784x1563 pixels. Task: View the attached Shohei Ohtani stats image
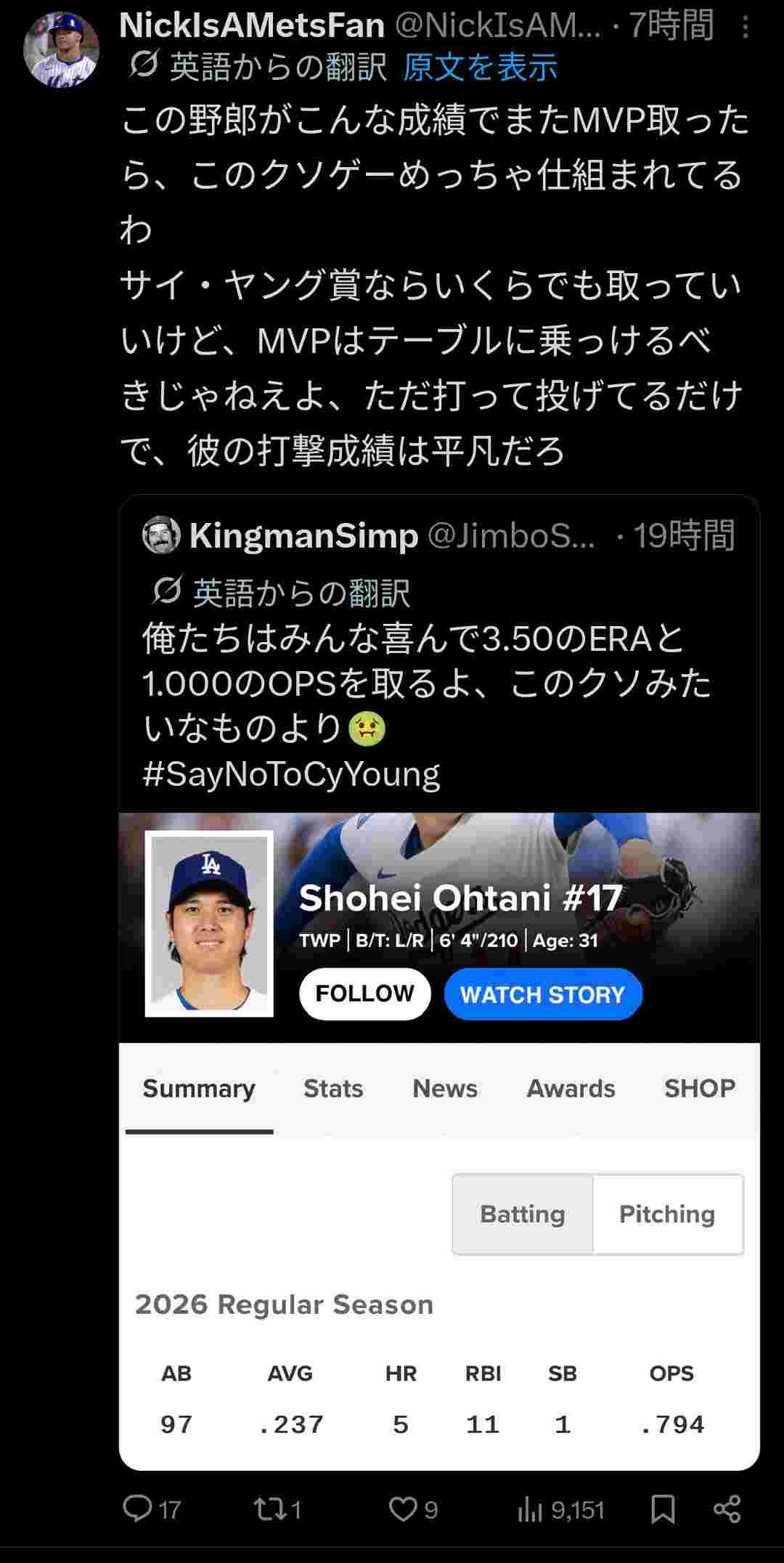[439, 1140]
